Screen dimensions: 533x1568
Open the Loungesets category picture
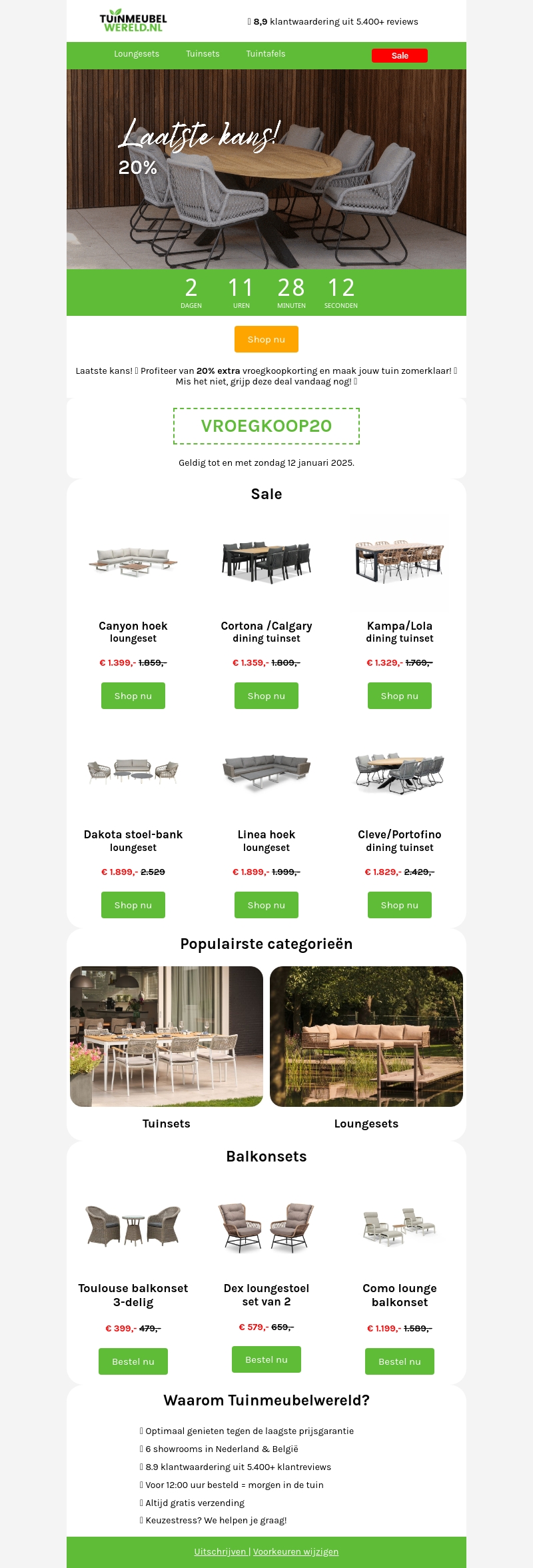click(x=366, y=1036)
